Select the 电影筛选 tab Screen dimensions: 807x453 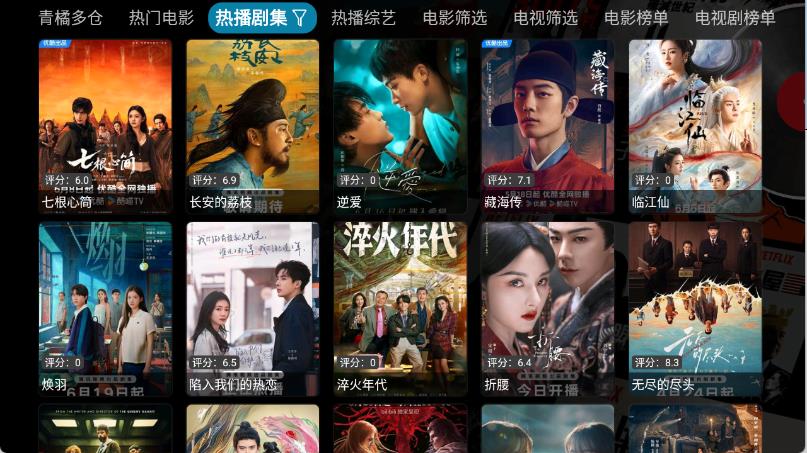[x=454, y=18]
